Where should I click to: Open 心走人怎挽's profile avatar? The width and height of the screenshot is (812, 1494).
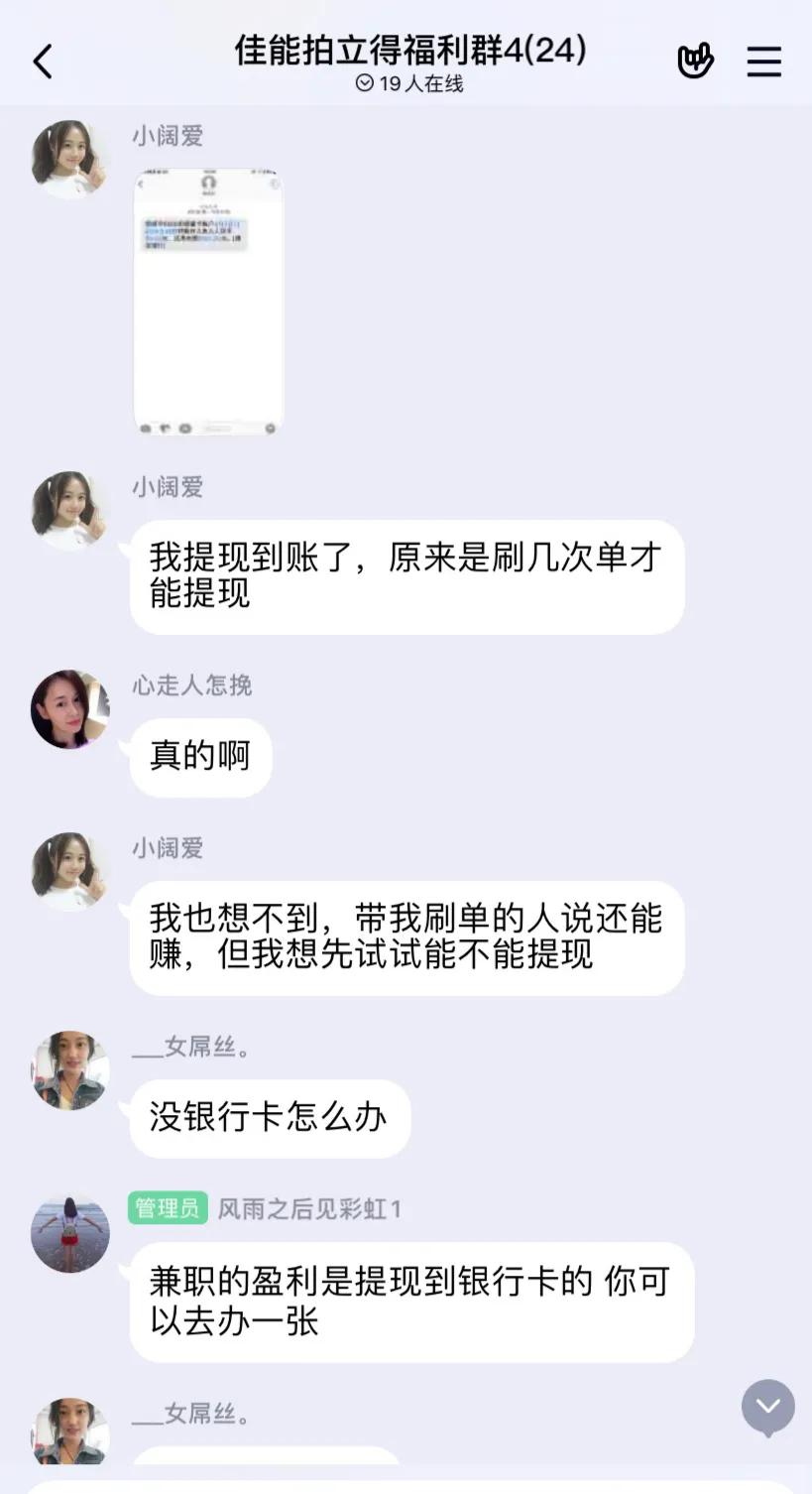click(x=68, y=706)
